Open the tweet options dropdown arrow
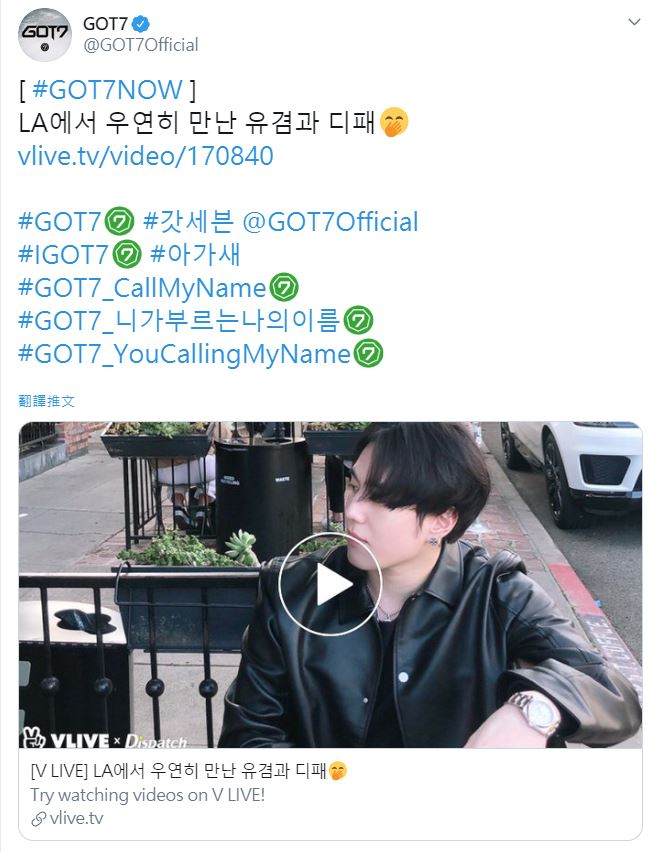 [x=634, y=22]
